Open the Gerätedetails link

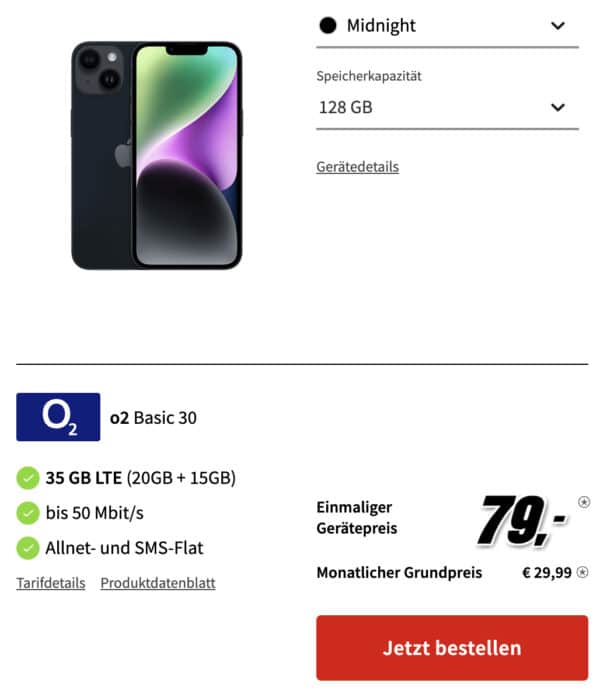[x=357, y=167]
